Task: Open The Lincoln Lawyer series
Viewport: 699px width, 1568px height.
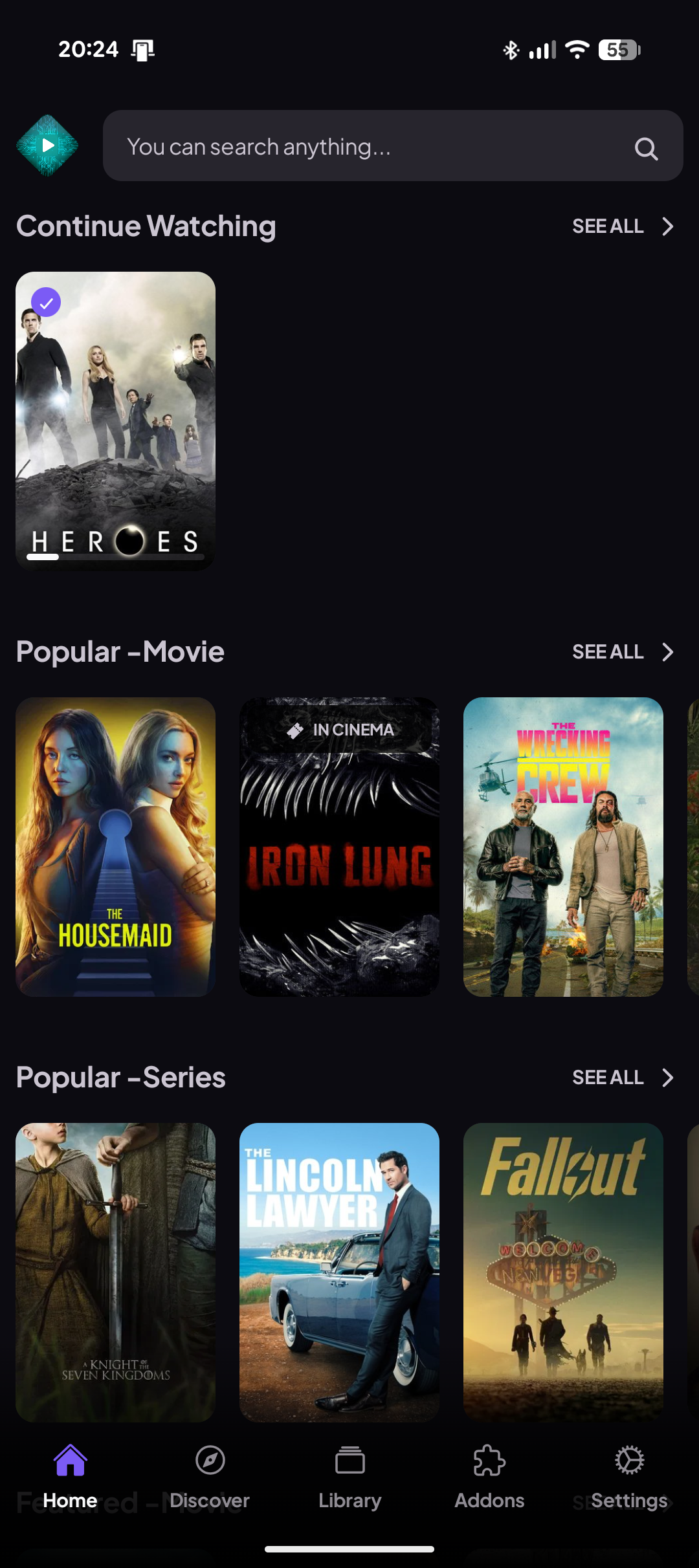Action: point(339,1272)
